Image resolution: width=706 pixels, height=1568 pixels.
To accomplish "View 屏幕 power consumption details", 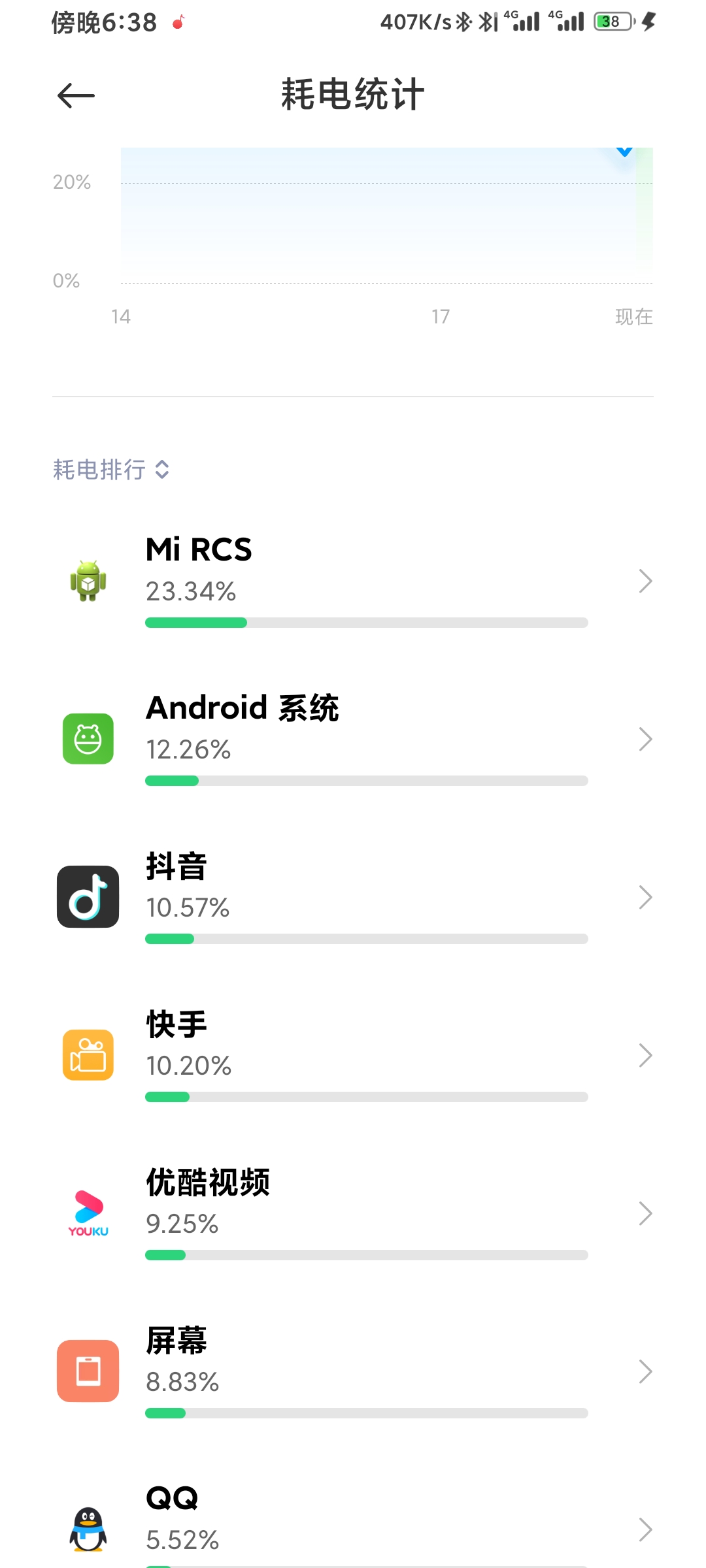I will 353,1371.
